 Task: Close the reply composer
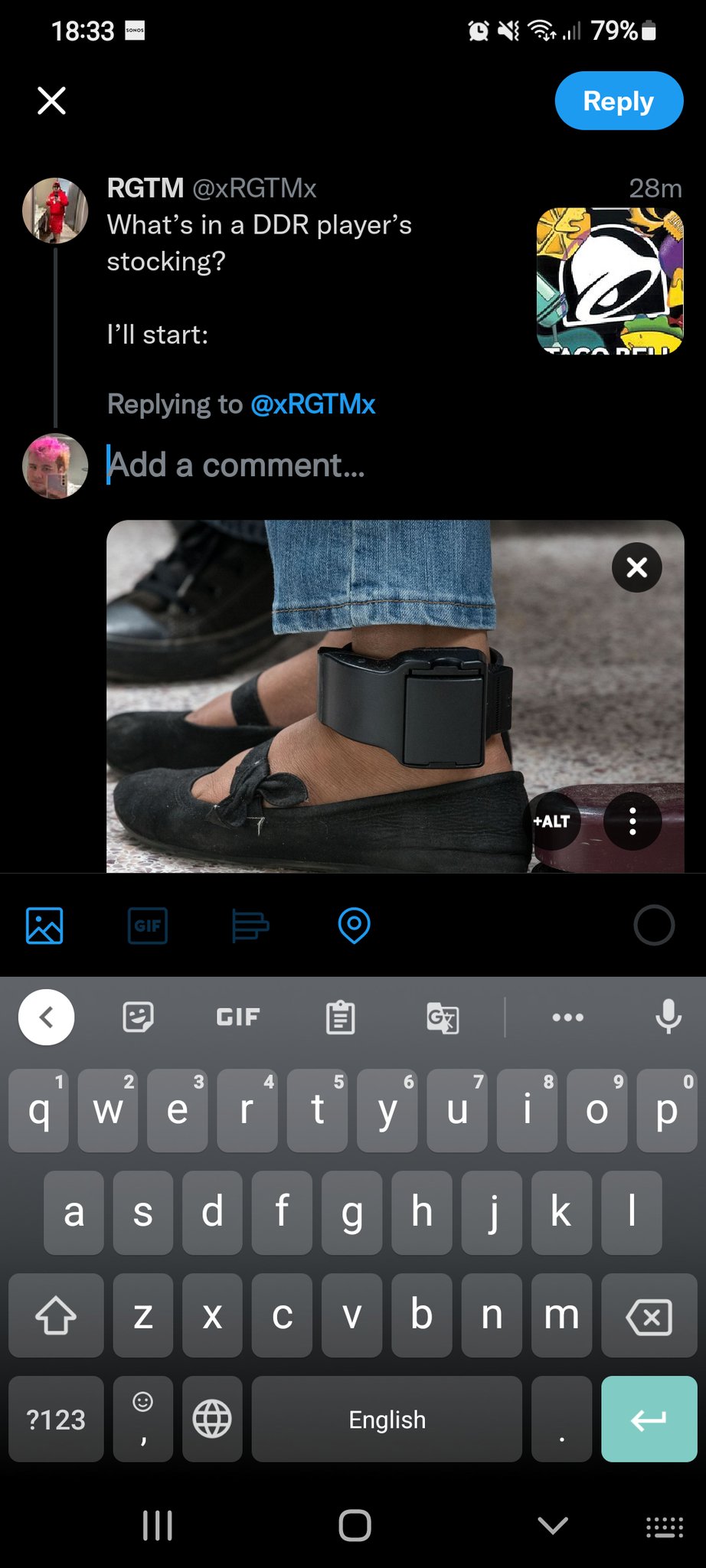[x=51, y=100]
